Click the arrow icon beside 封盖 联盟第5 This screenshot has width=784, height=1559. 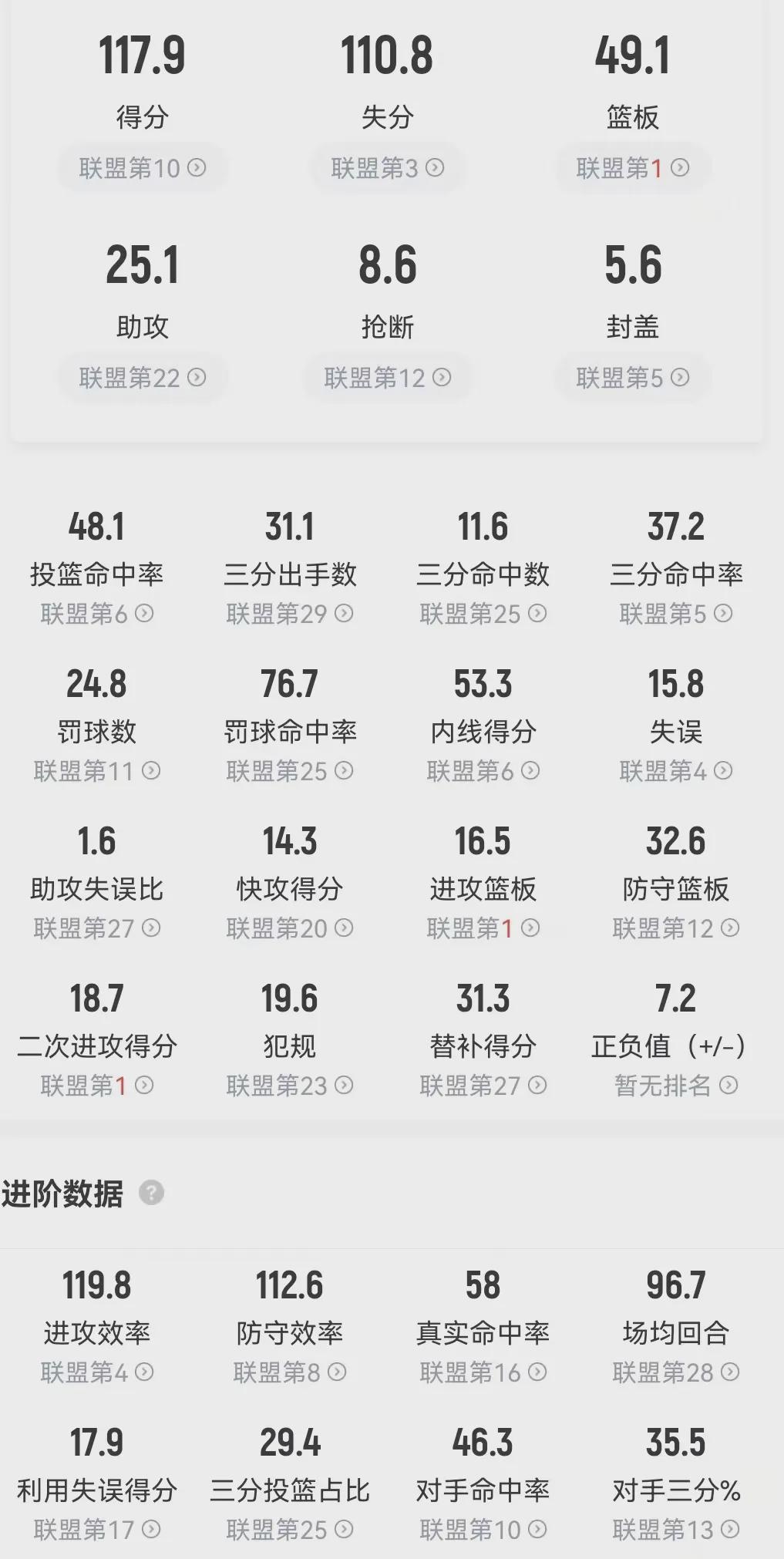[681, 378]
